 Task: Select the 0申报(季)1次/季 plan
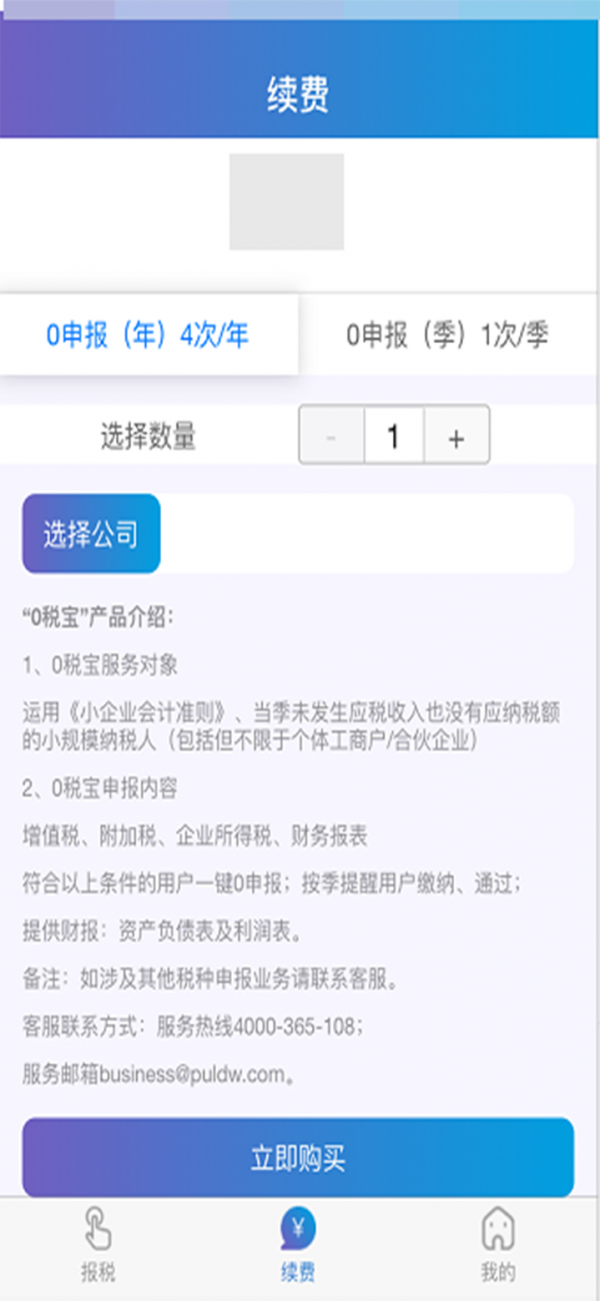(x=447, y=335)
